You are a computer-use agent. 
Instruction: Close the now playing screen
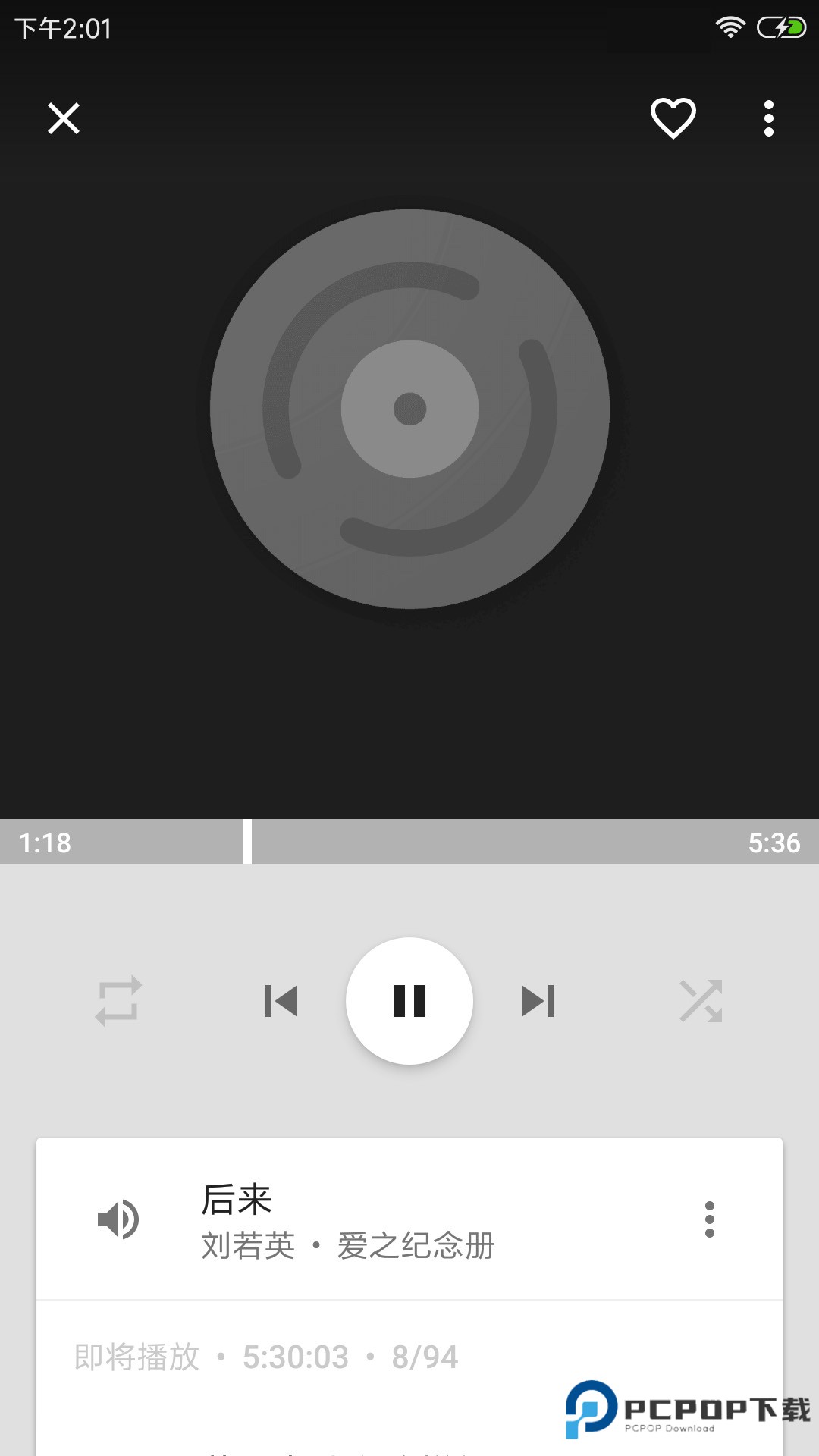pos(64,119)
